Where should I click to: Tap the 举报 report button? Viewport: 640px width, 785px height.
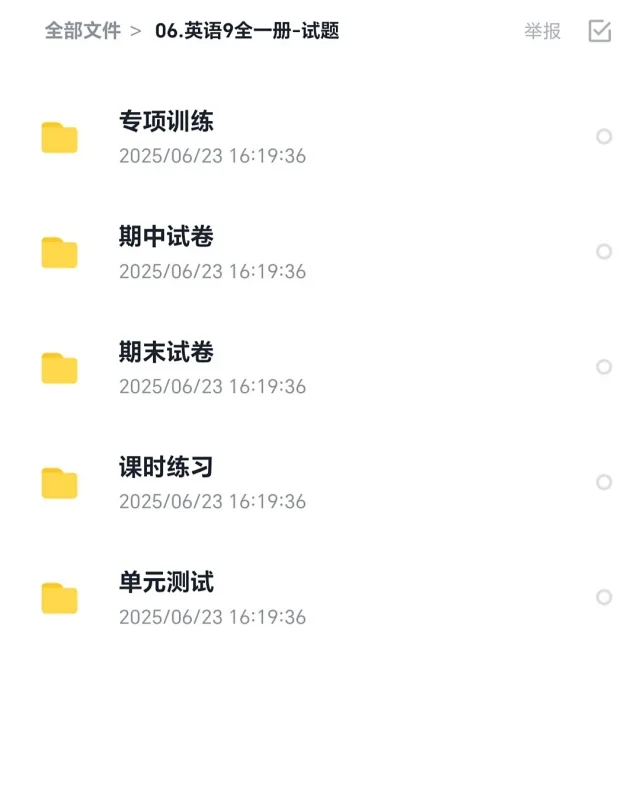tap(542, 31)
